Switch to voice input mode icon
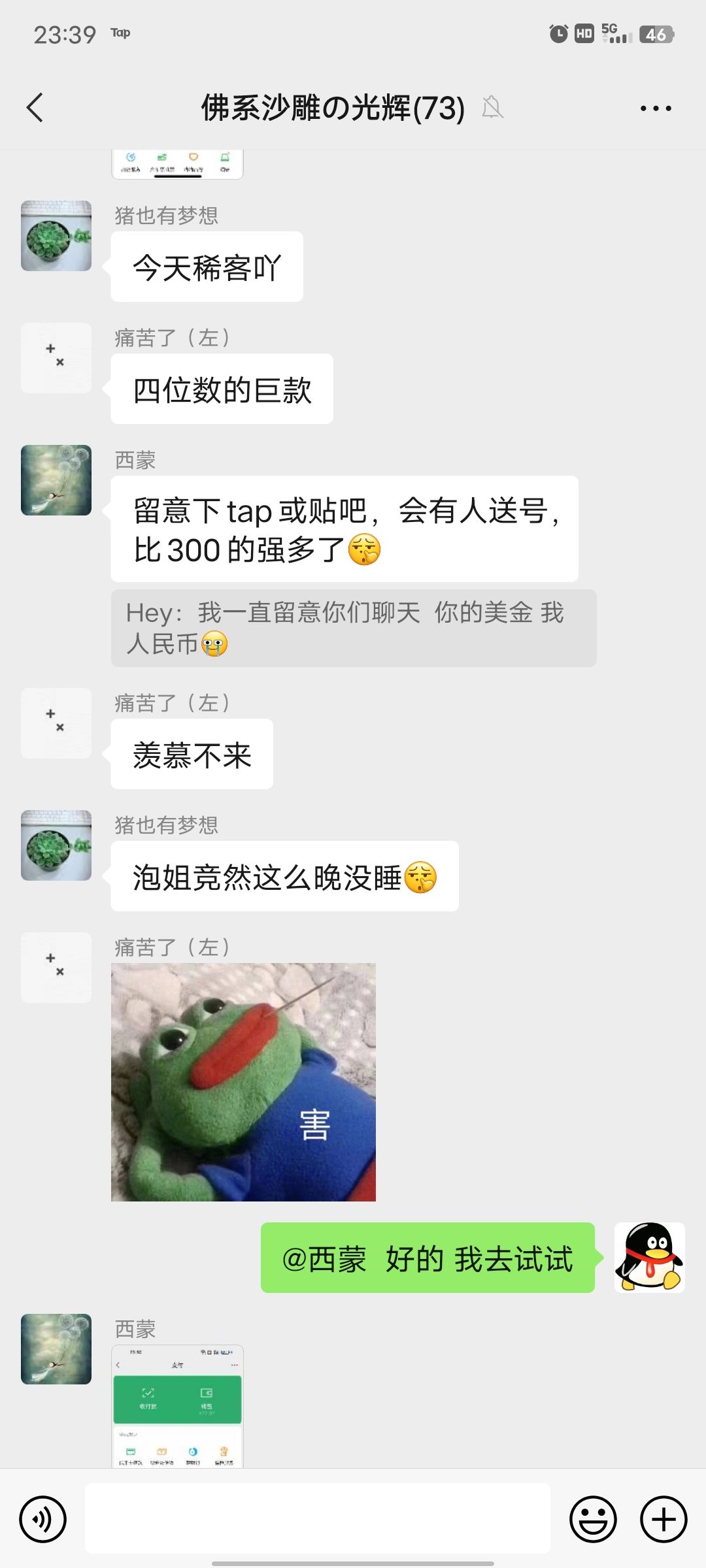This screenshot has width=706, height=1568. pyautogui.click(x=42, y=1518)
